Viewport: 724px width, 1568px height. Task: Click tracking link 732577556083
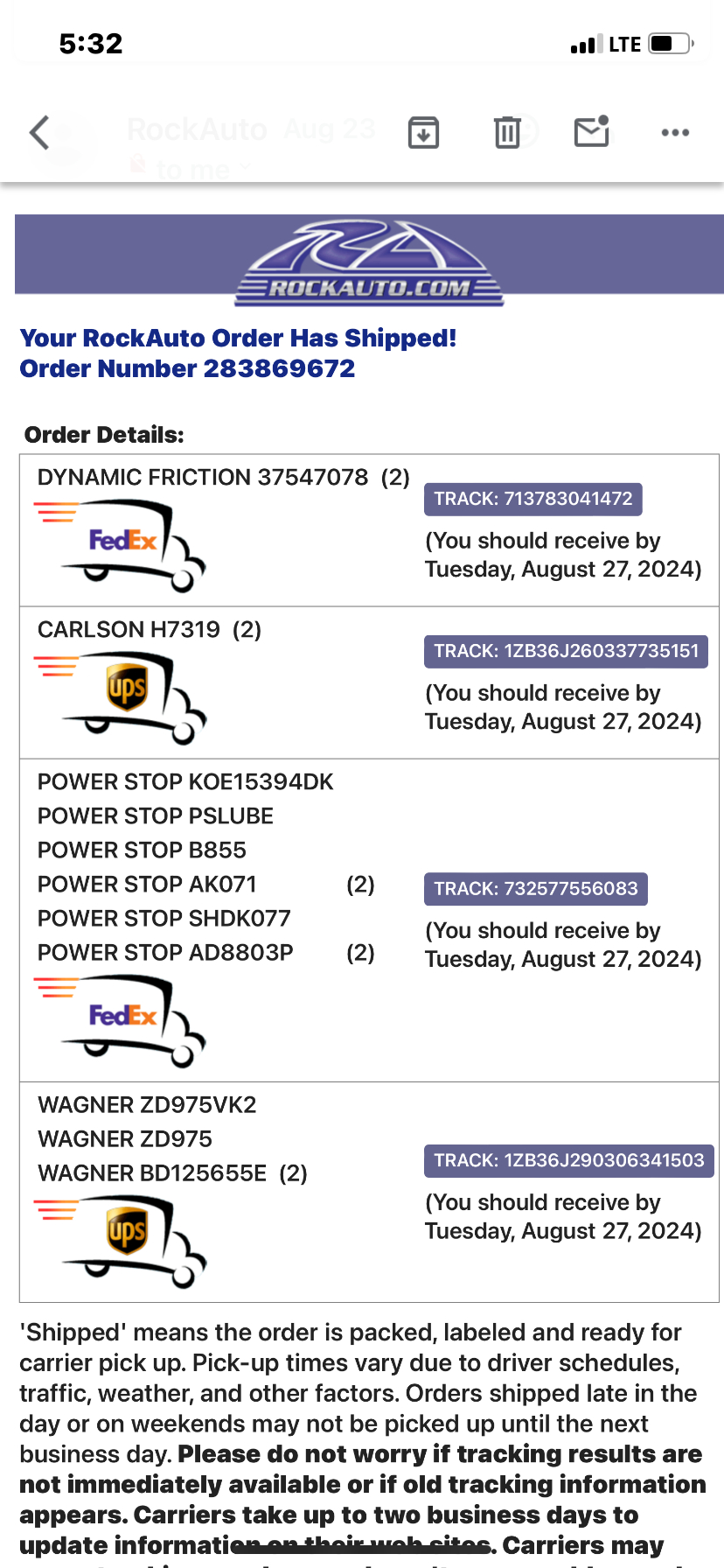tap(535, 888)
